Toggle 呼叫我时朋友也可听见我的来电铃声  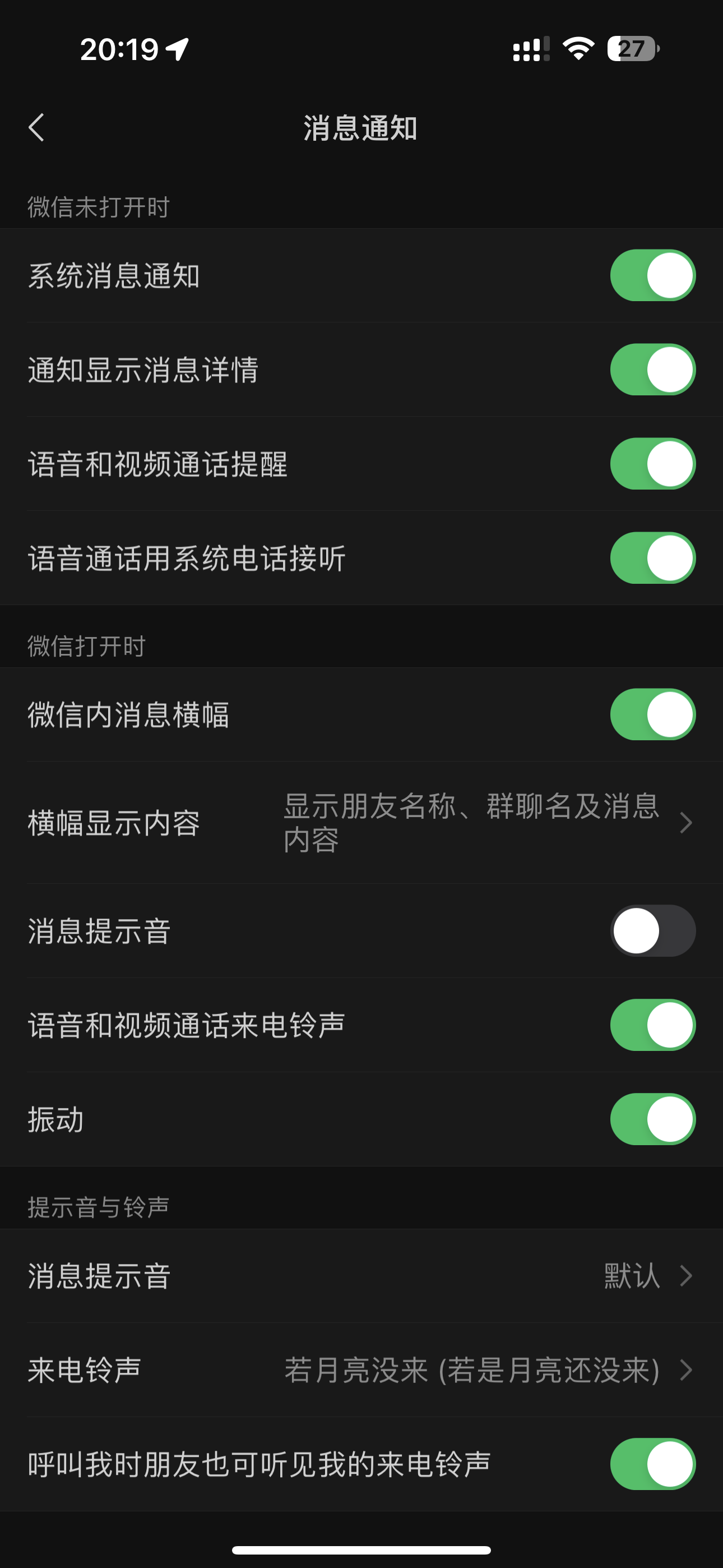coord(652,1464)
